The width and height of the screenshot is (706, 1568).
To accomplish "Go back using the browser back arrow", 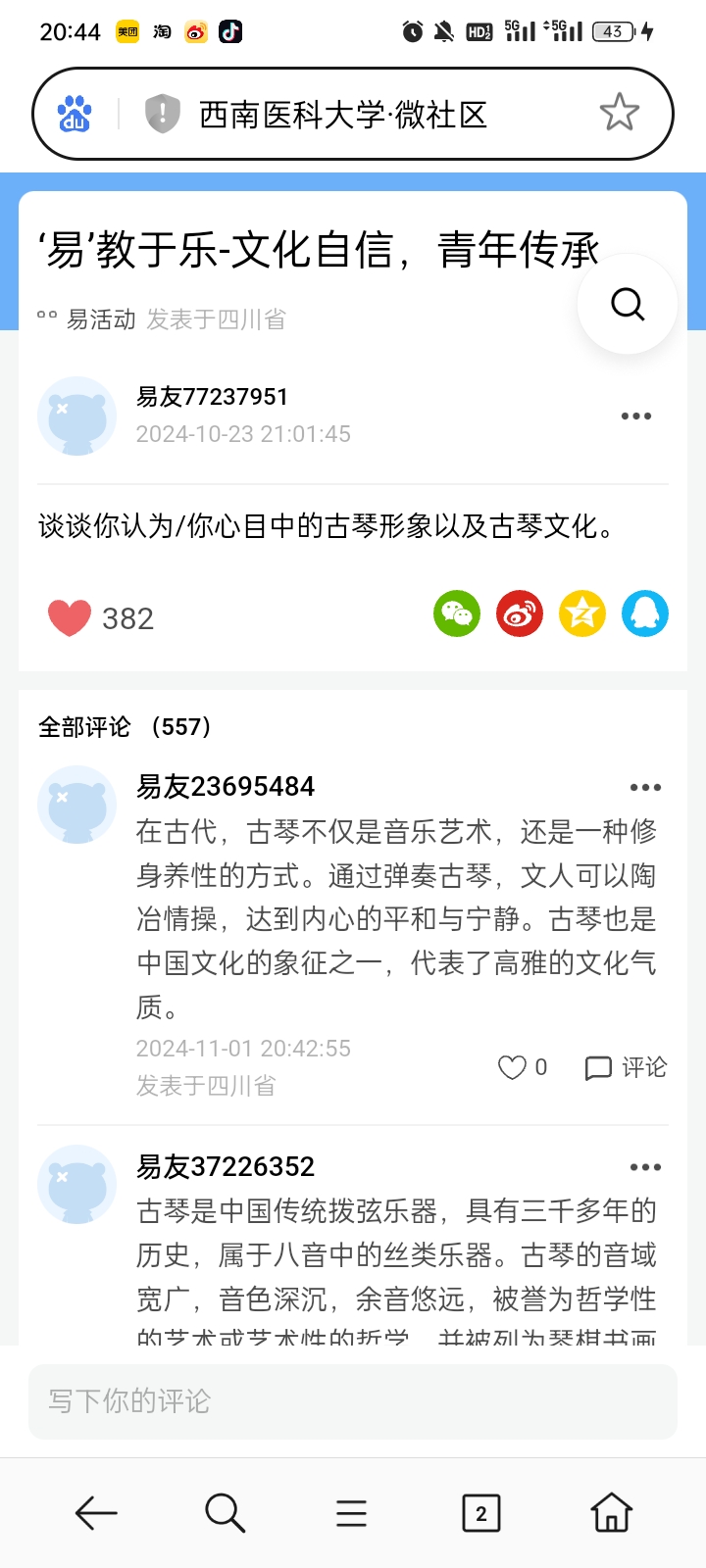I will click(x=96, y=1513).
